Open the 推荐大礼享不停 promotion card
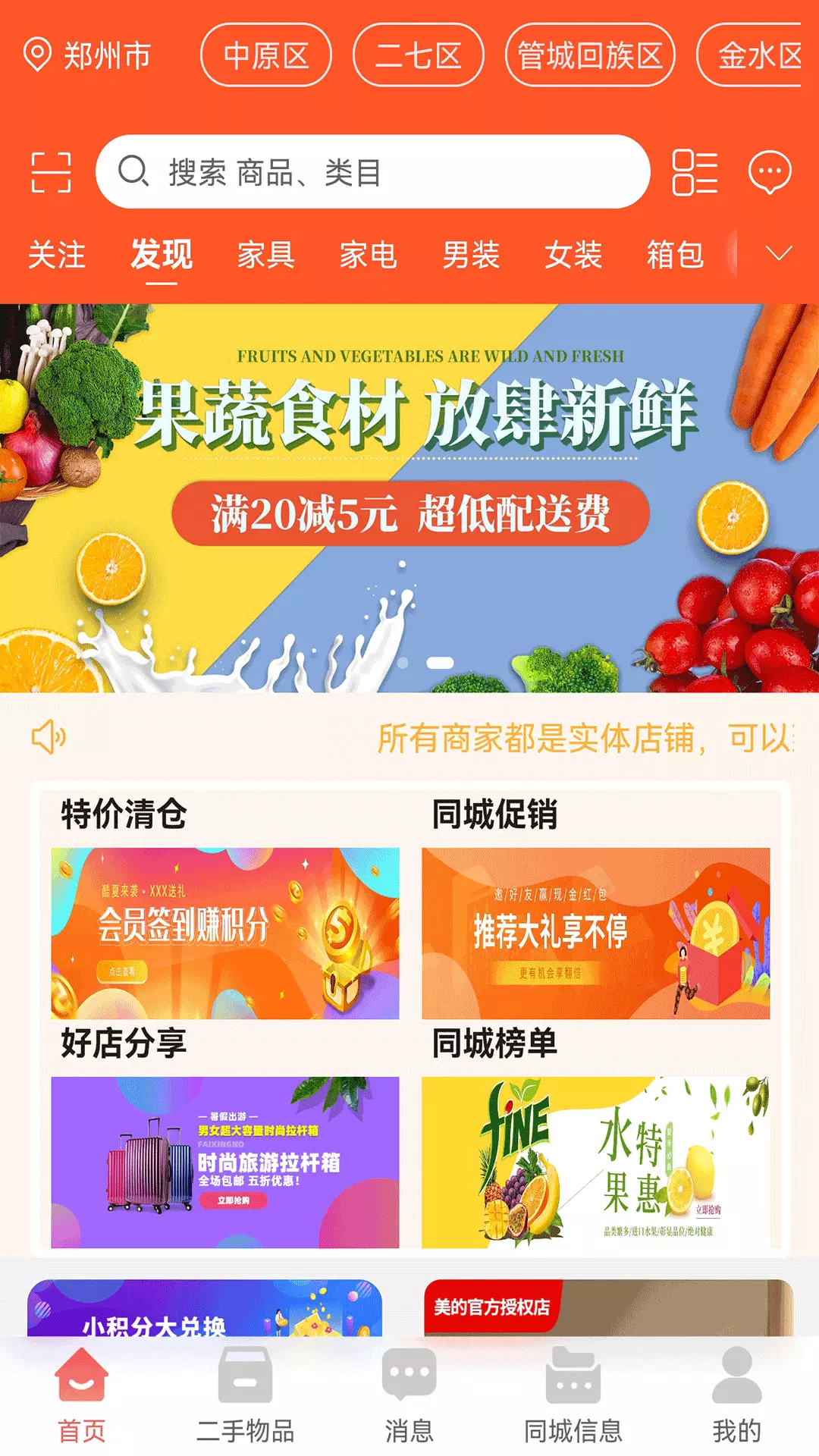This screenshot has width=819, height=1456. coord(596,933)
